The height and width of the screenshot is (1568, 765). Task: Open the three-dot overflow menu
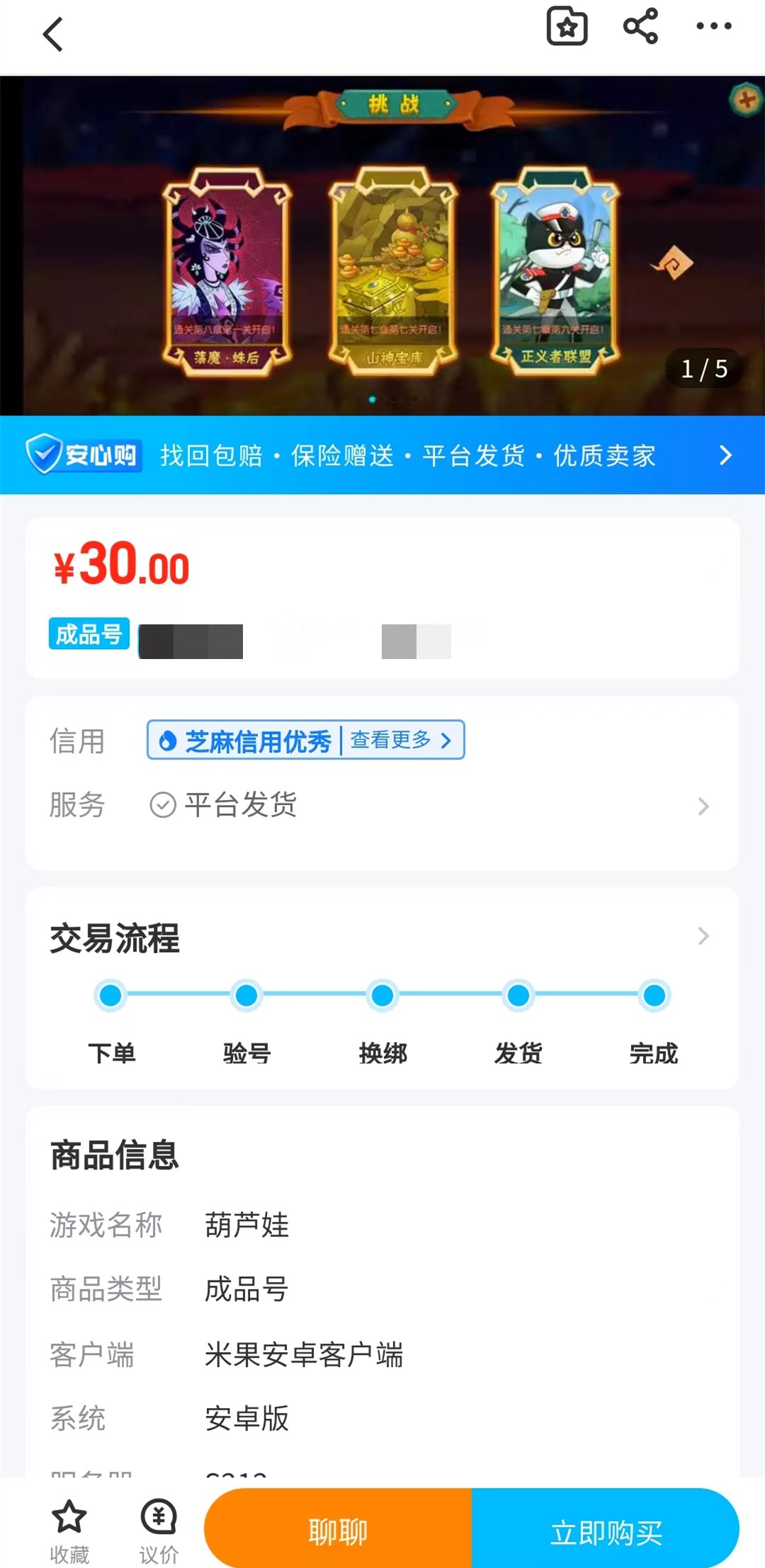pyautogui.click(x=713, y=27)
